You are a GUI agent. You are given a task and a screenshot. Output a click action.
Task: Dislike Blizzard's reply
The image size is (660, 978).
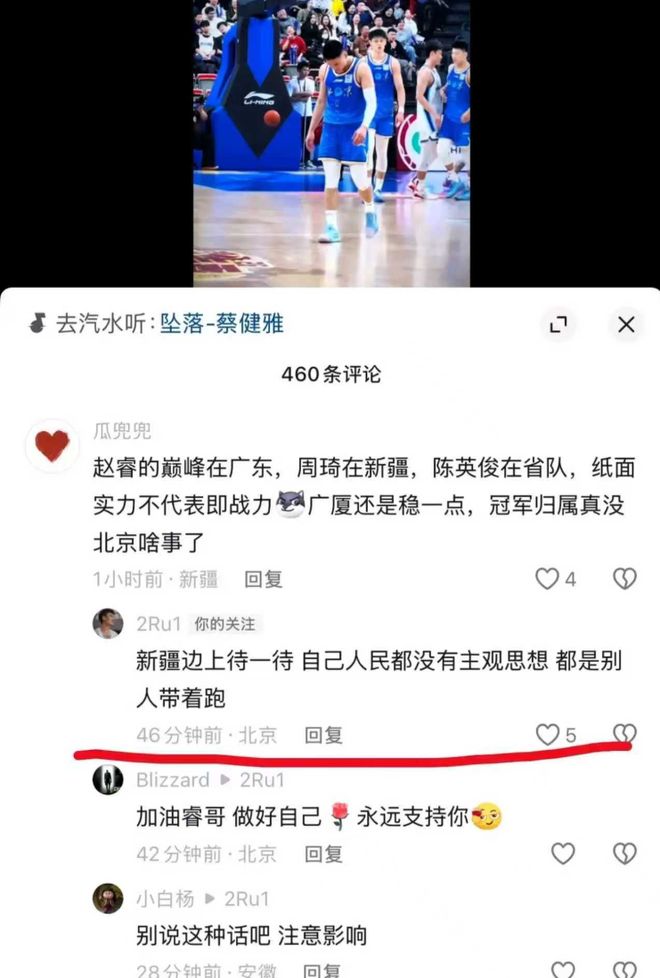click(x=624, y=853)
